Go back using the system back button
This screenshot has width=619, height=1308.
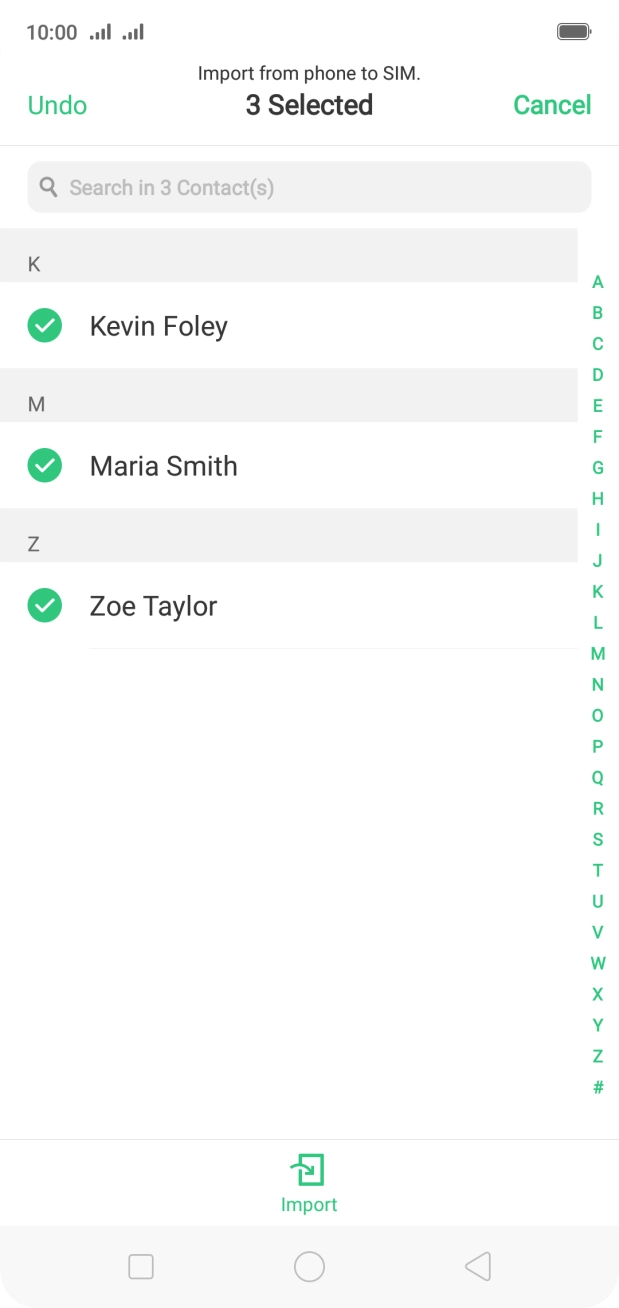coord(478,1267)
